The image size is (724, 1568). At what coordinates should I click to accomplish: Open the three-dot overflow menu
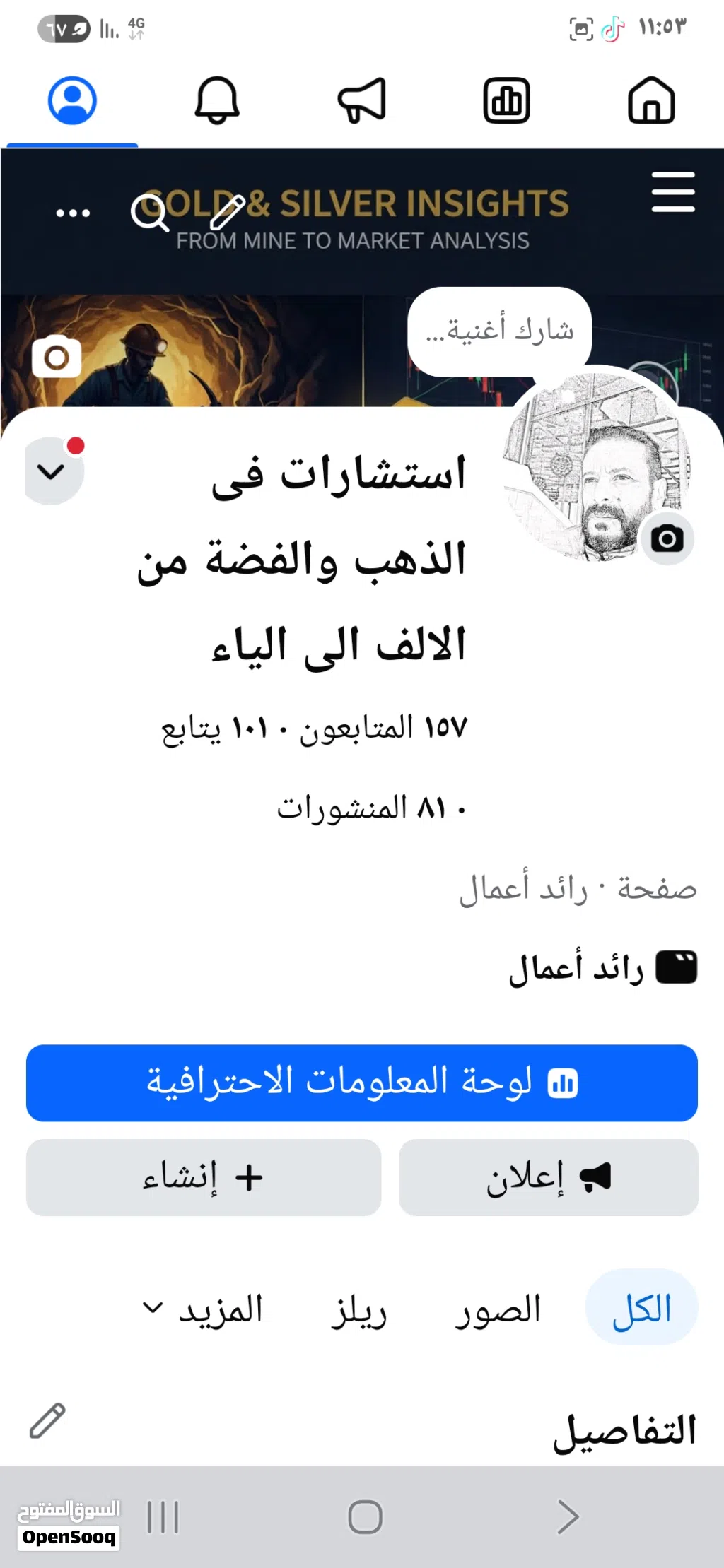tap(73, 213)
